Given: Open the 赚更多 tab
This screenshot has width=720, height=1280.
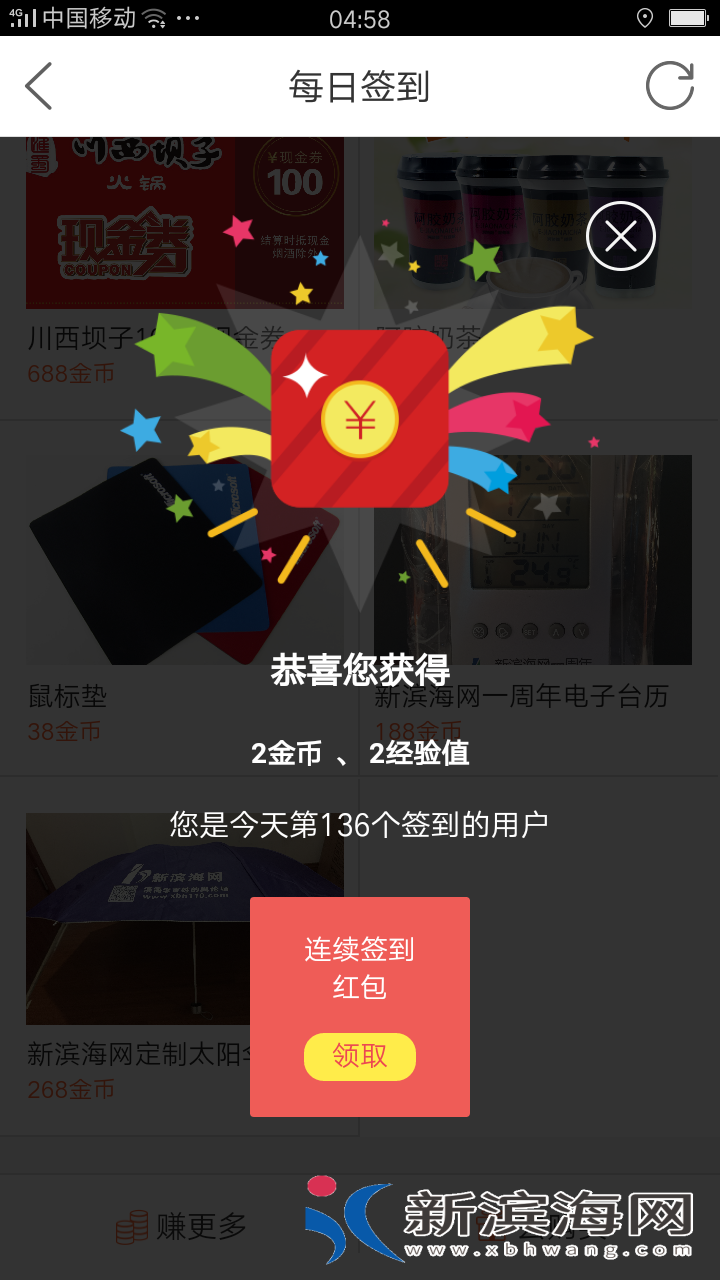Looking at the screenshot, I should tap(181, 1226).
